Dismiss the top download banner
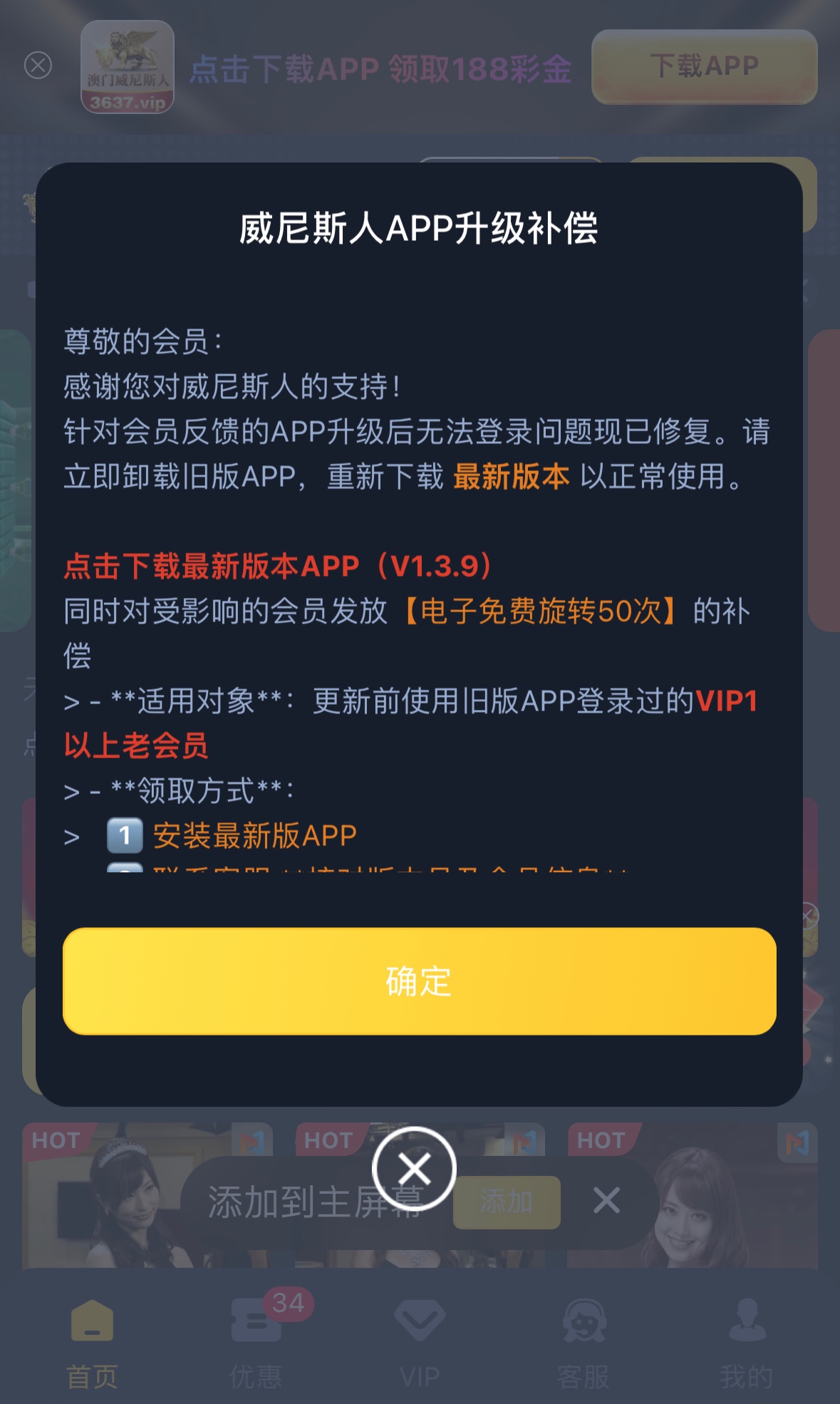840x1404 pixels. coord(38,66)
